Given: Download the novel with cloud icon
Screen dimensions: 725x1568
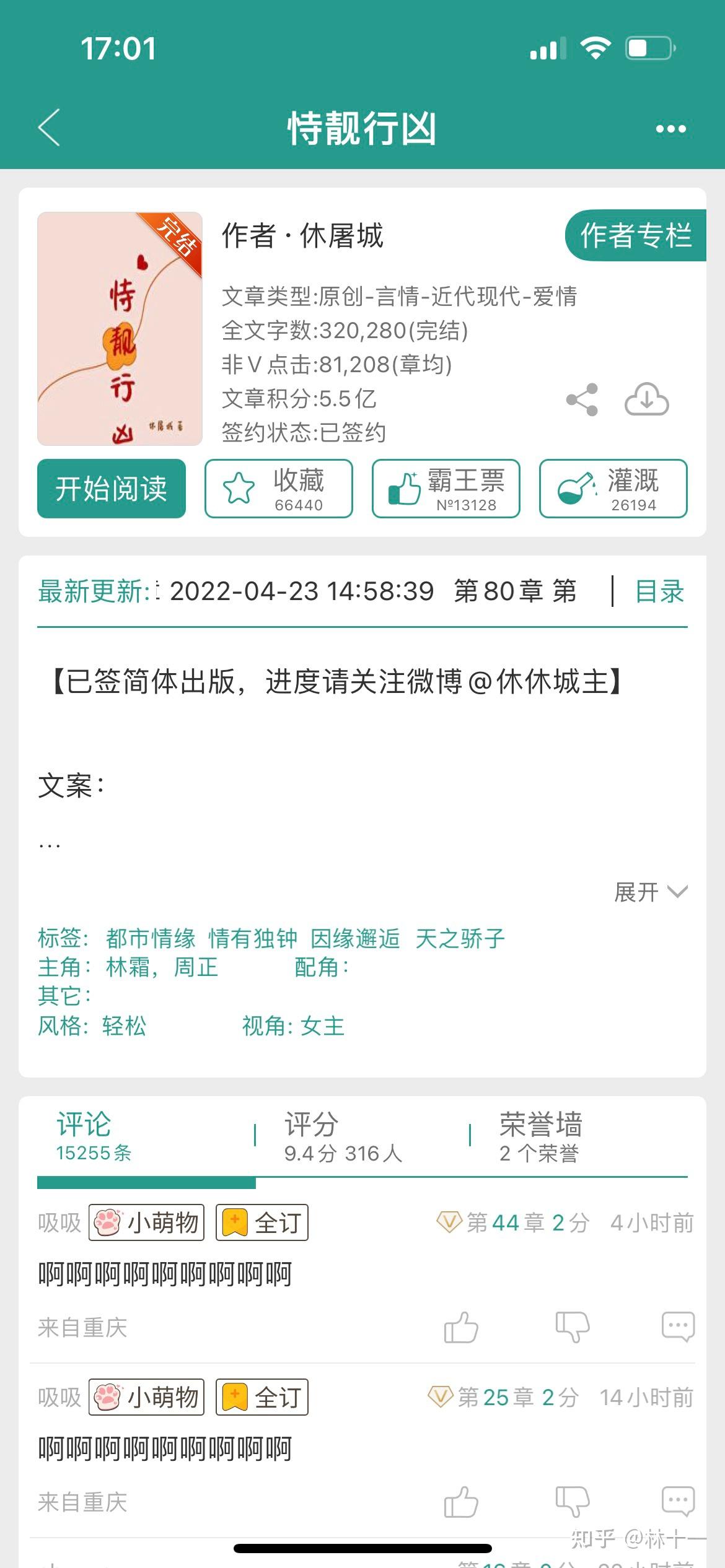Looking at the screenshot, I should pos(646,399).
